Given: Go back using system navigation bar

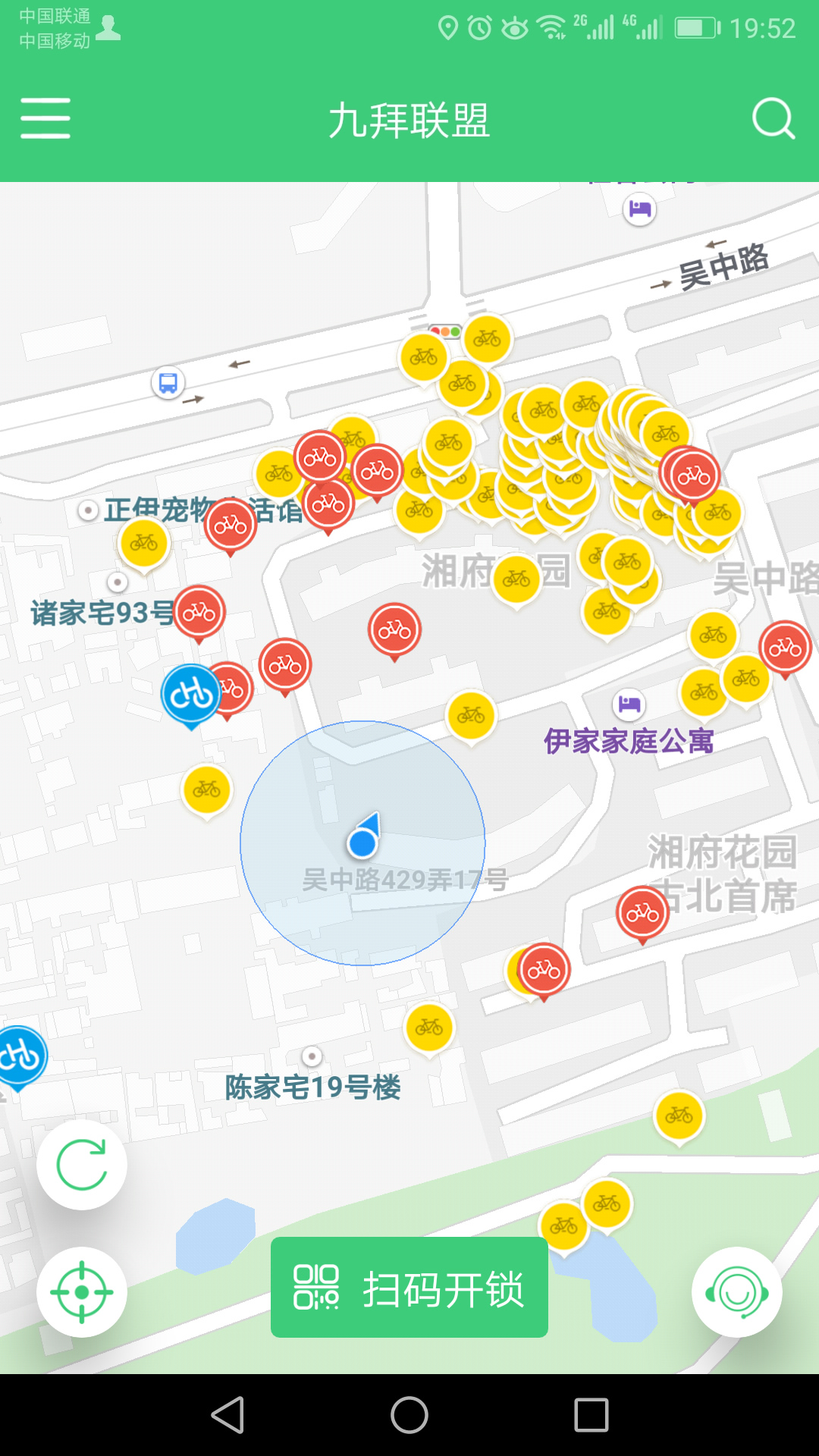Looking at the screenshot, I should pos(227,1415).
